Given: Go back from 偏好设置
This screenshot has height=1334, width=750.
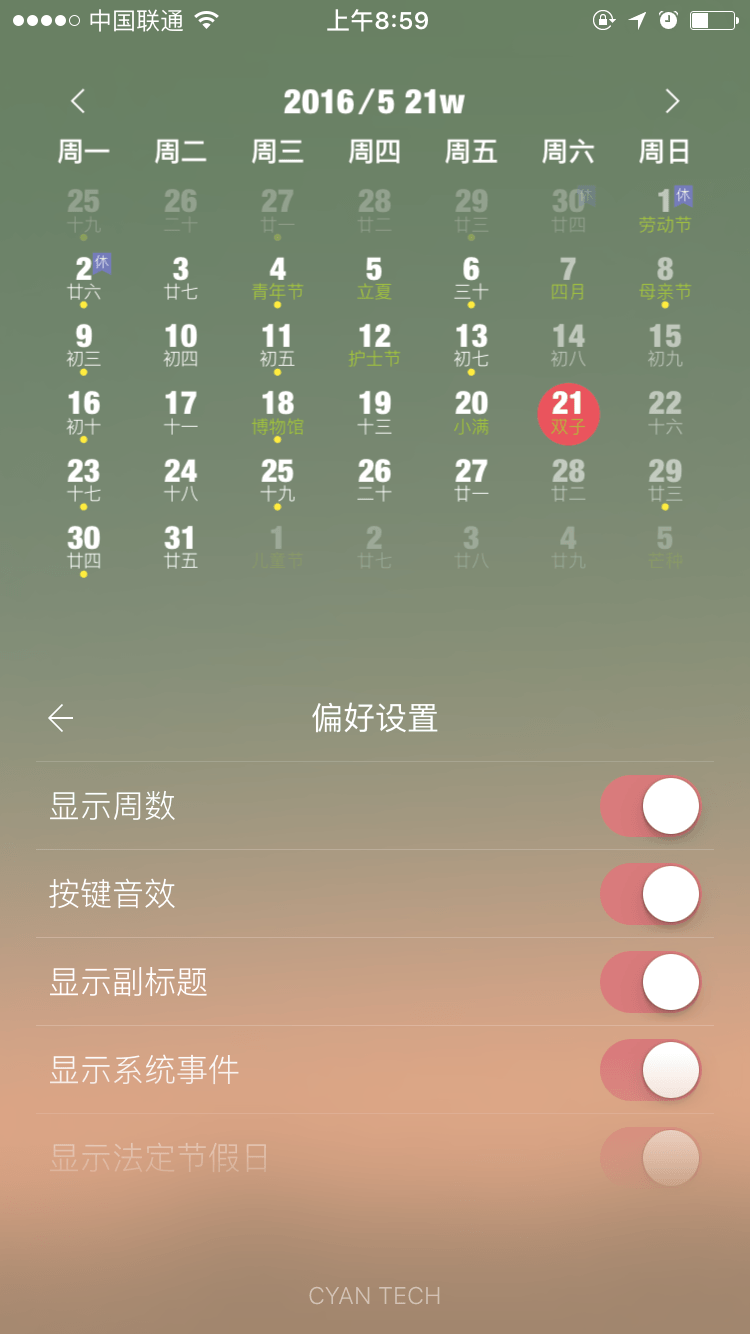Looking at the screenshot, I should coord(61,718).
